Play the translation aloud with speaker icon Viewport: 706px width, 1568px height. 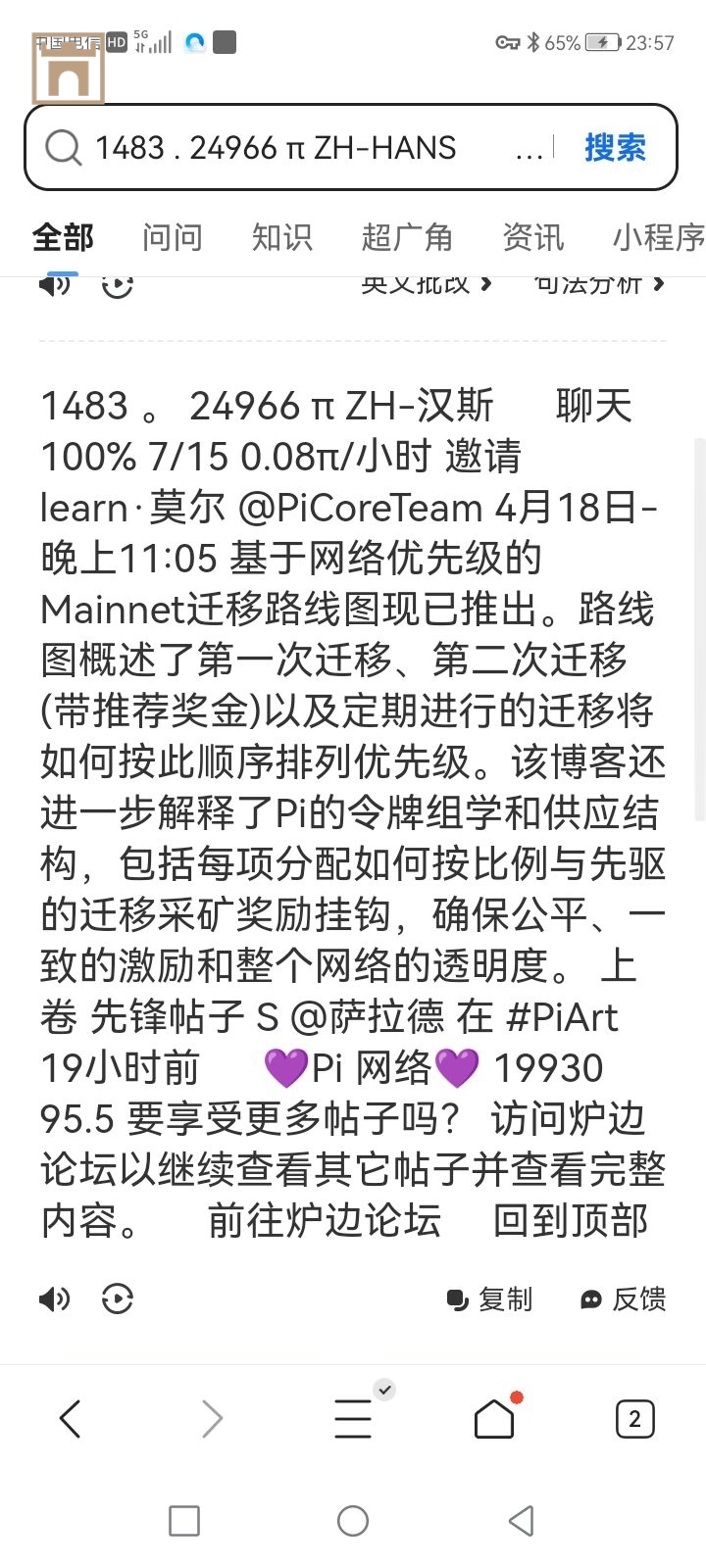[x=55, y=1299]
